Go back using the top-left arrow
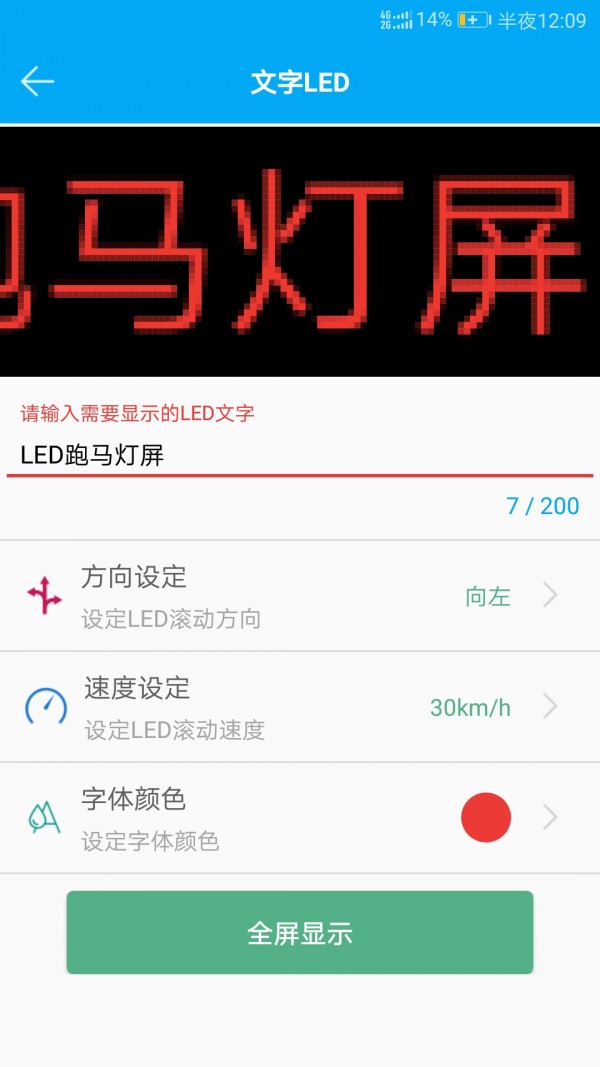The width and height of the screenshot is (600, 1067). tap(37, 81)
